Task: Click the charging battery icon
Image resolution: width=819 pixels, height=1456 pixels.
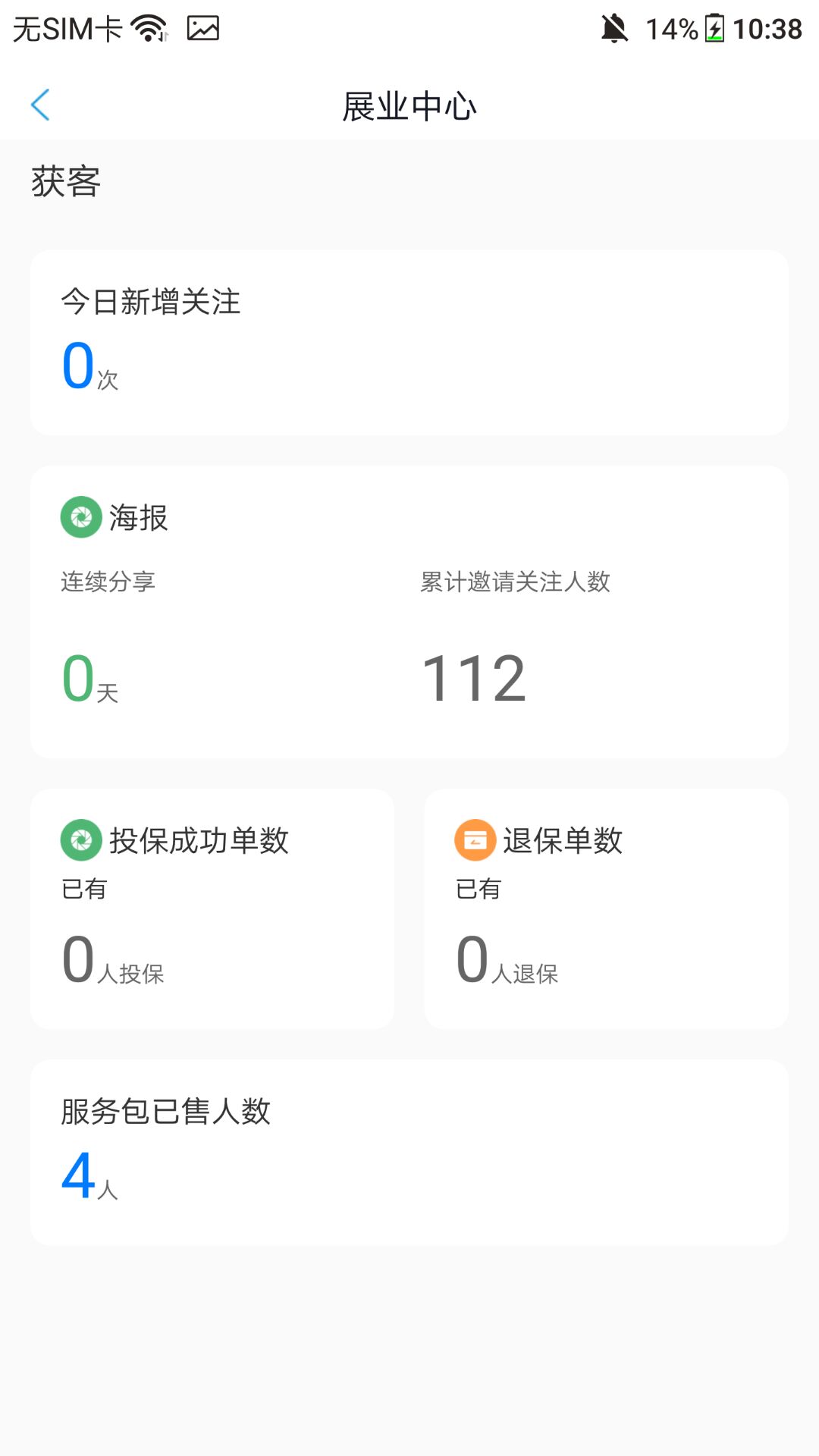Action: click(x=714, y=29)
